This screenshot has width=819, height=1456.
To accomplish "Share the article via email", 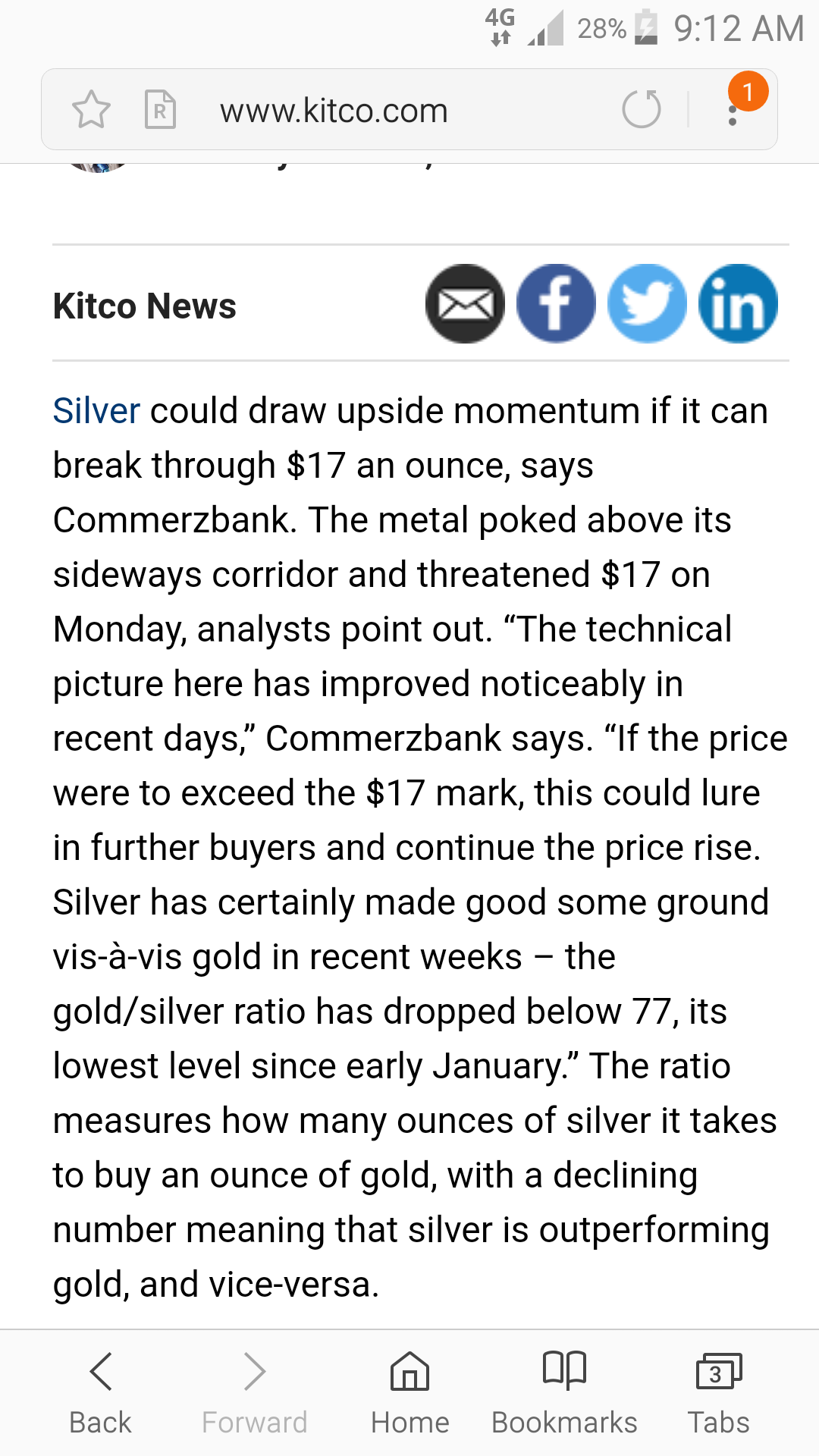I will point(465,304).
